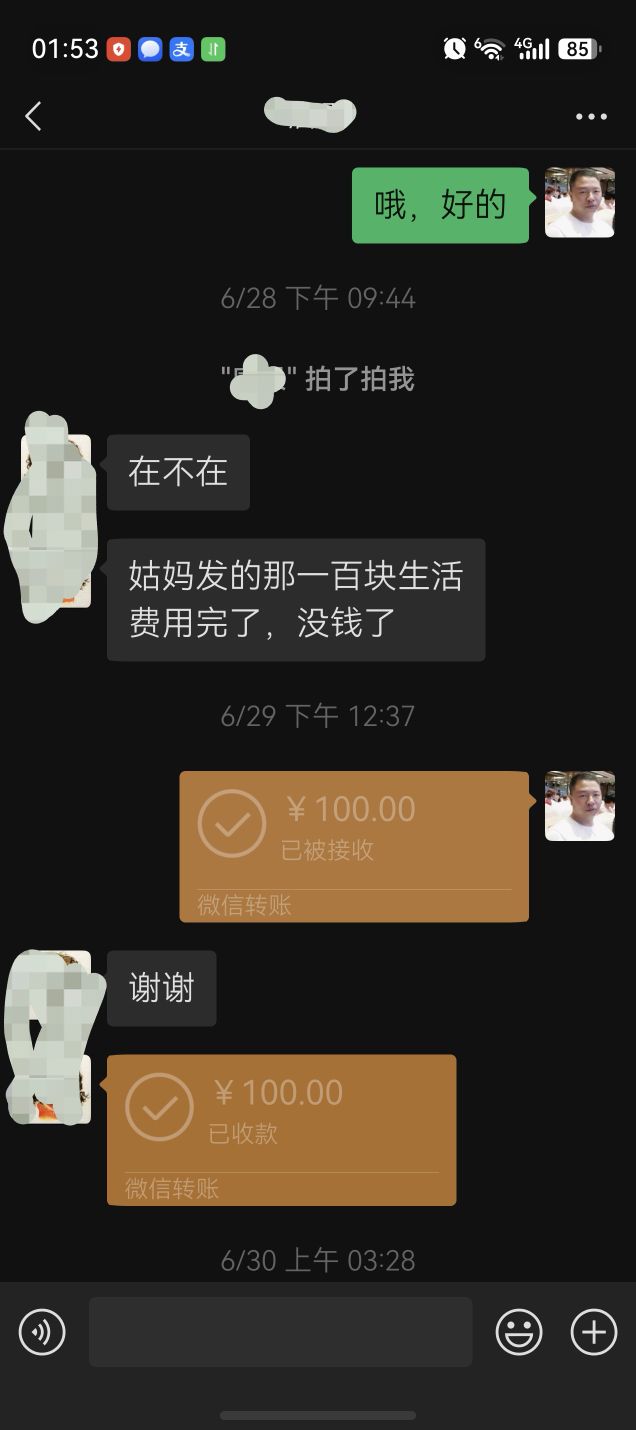This screenshot has height=1430, width=636.
Task: Open the emoji sticker panel
Action: [x=519, y=1332]
